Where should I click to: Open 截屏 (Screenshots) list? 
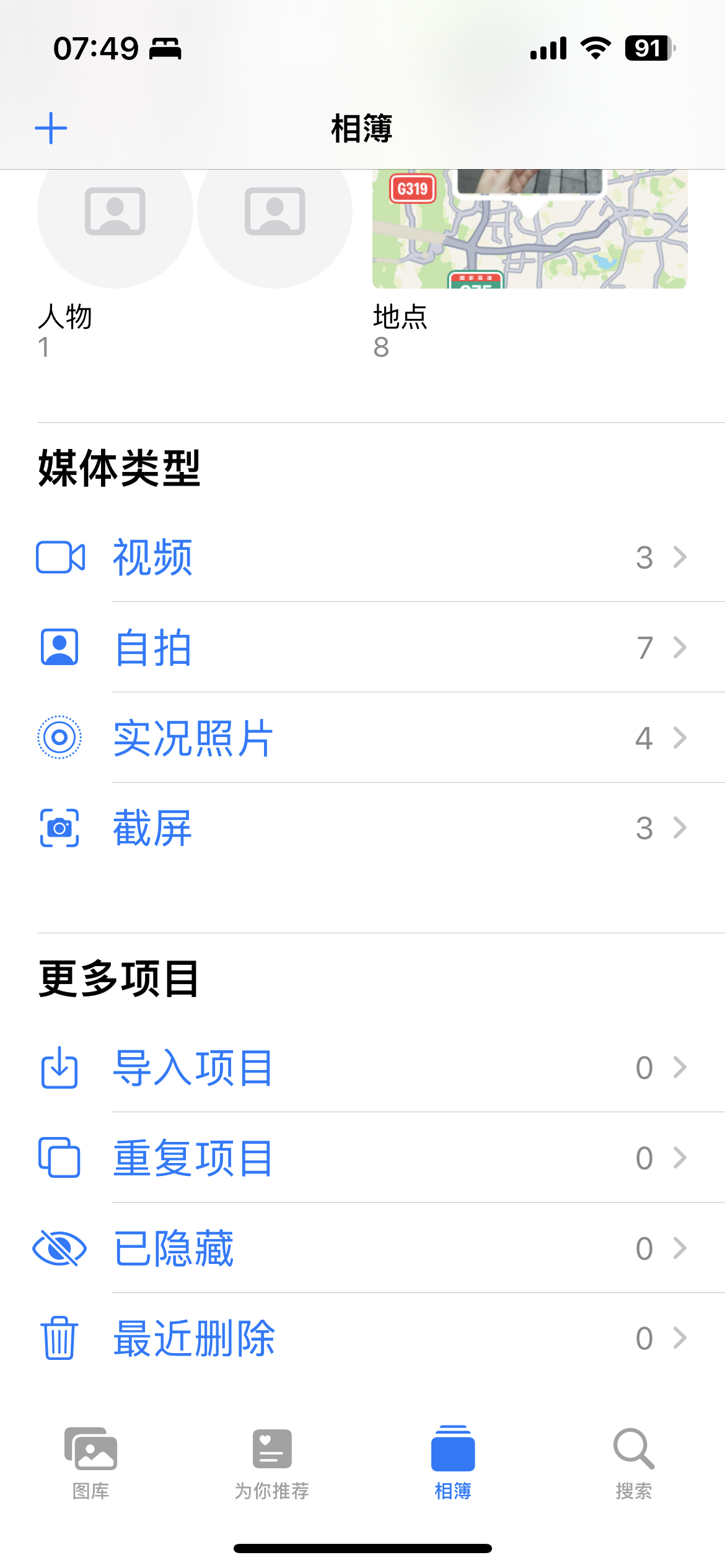[362, 828]
